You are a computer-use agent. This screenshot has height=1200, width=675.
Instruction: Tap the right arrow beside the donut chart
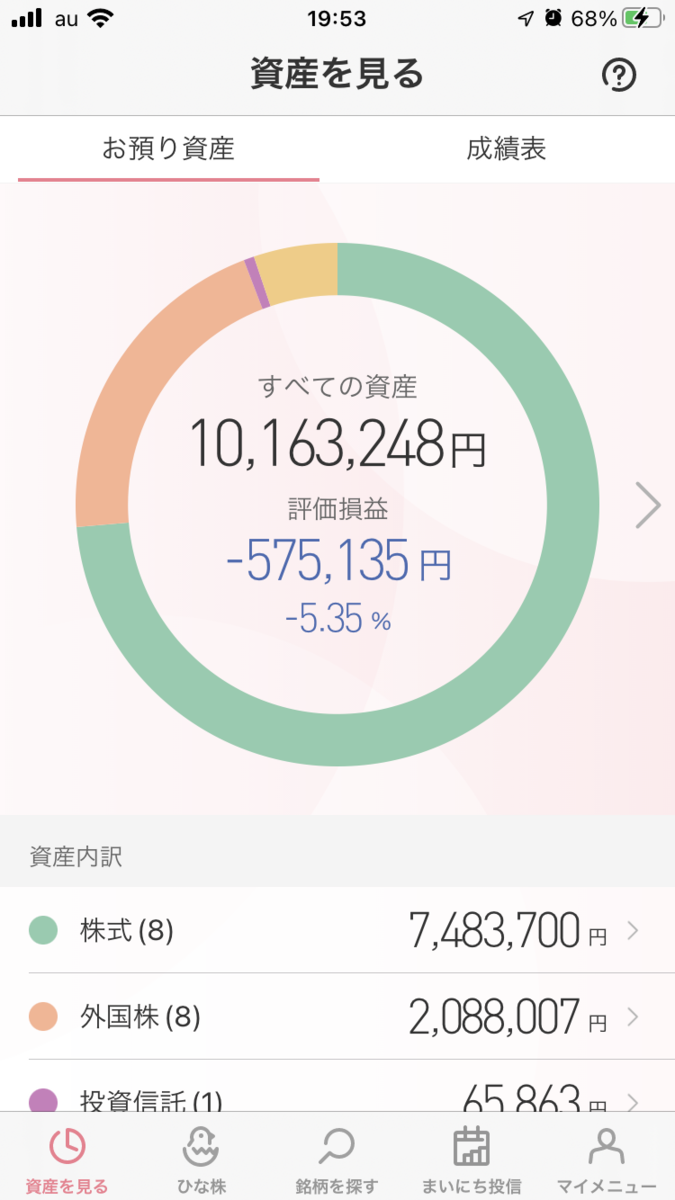point(648,506)
